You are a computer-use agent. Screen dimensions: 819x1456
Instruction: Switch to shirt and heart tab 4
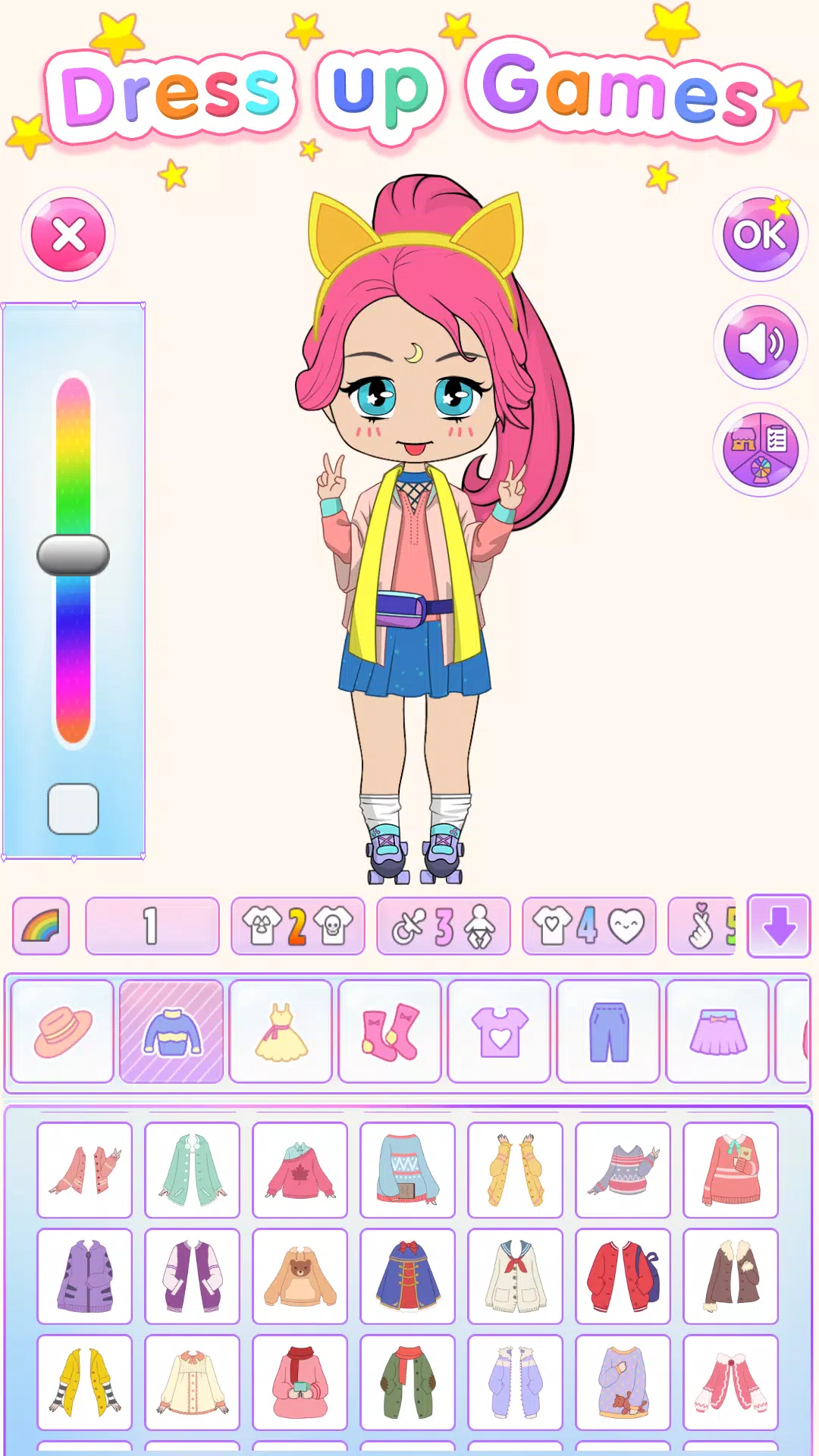(x=588, y=926)
